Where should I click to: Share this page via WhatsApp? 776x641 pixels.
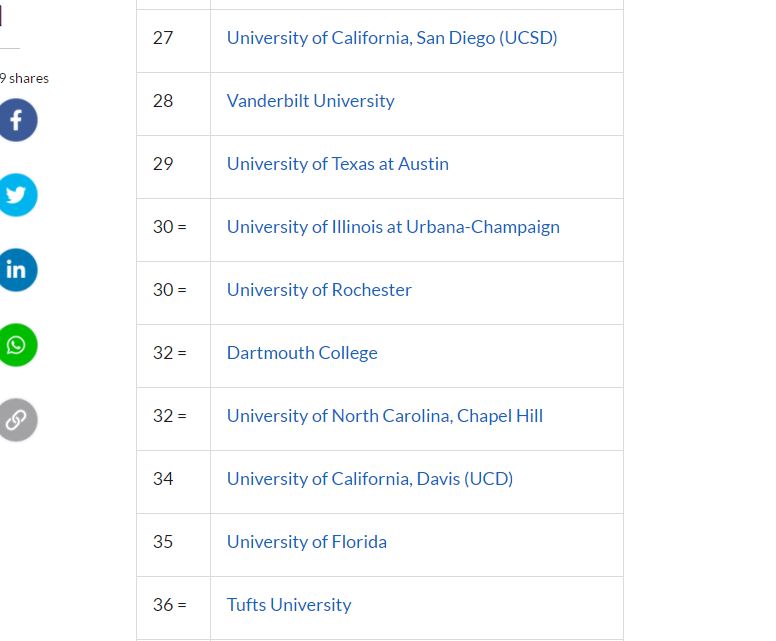[x=17, y=345]
